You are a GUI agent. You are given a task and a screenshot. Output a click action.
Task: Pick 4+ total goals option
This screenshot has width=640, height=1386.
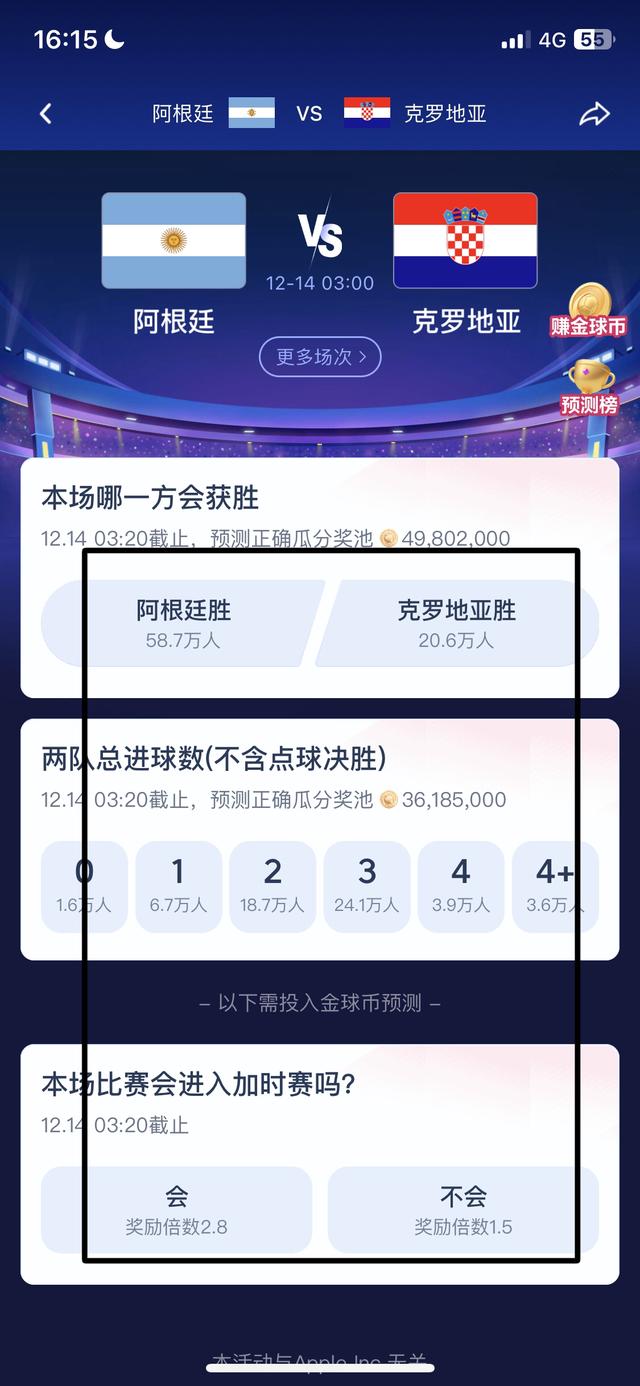click(555, 886)
